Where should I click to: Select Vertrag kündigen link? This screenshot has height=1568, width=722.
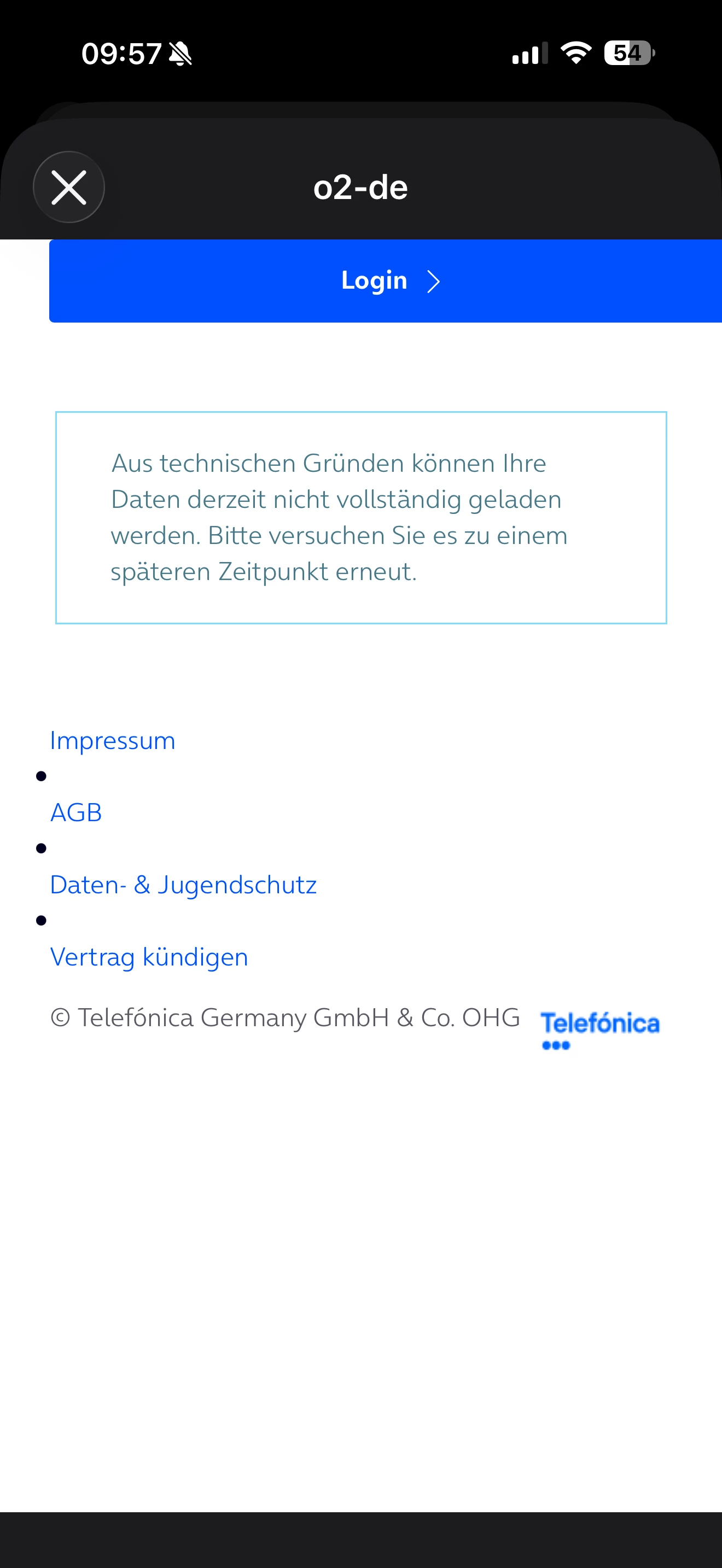pos(149,957)
